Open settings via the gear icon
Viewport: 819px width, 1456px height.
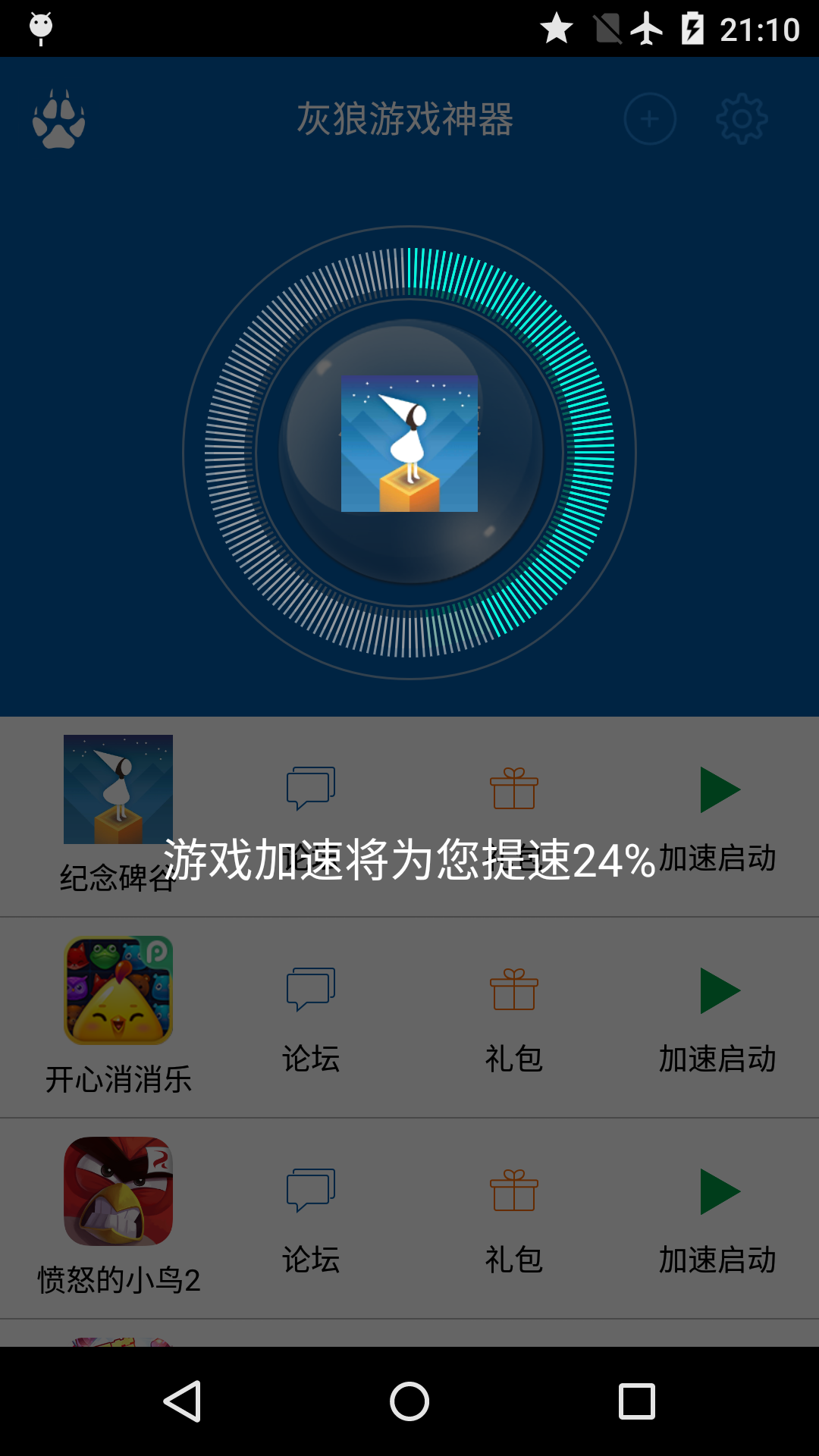pos(742,119)
